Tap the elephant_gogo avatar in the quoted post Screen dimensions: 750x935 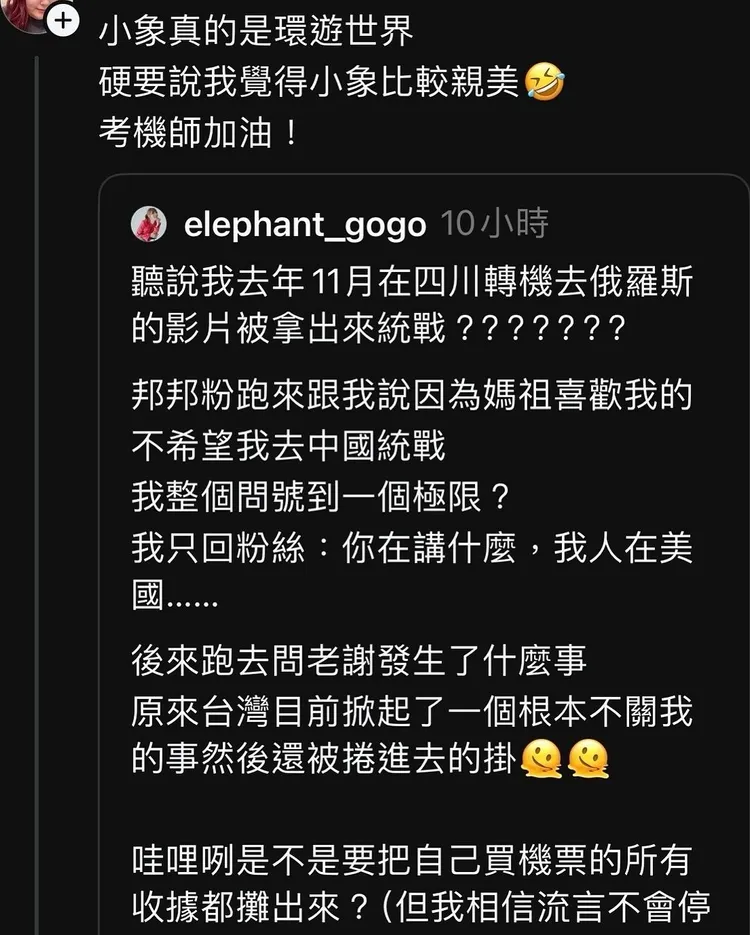[x=150, y=224]
